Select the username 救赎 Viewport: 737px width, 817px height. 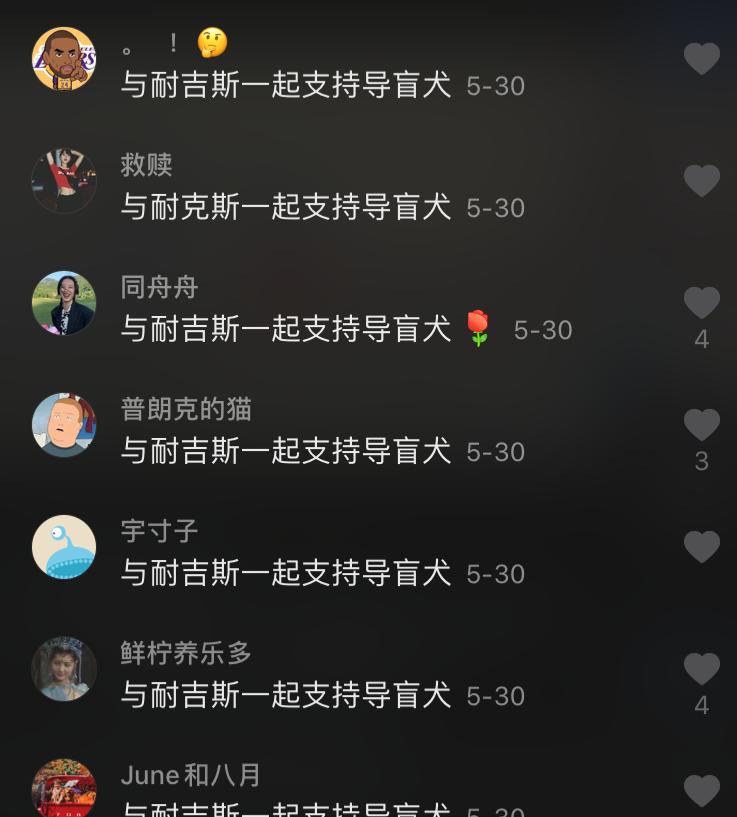click(146, 165)
